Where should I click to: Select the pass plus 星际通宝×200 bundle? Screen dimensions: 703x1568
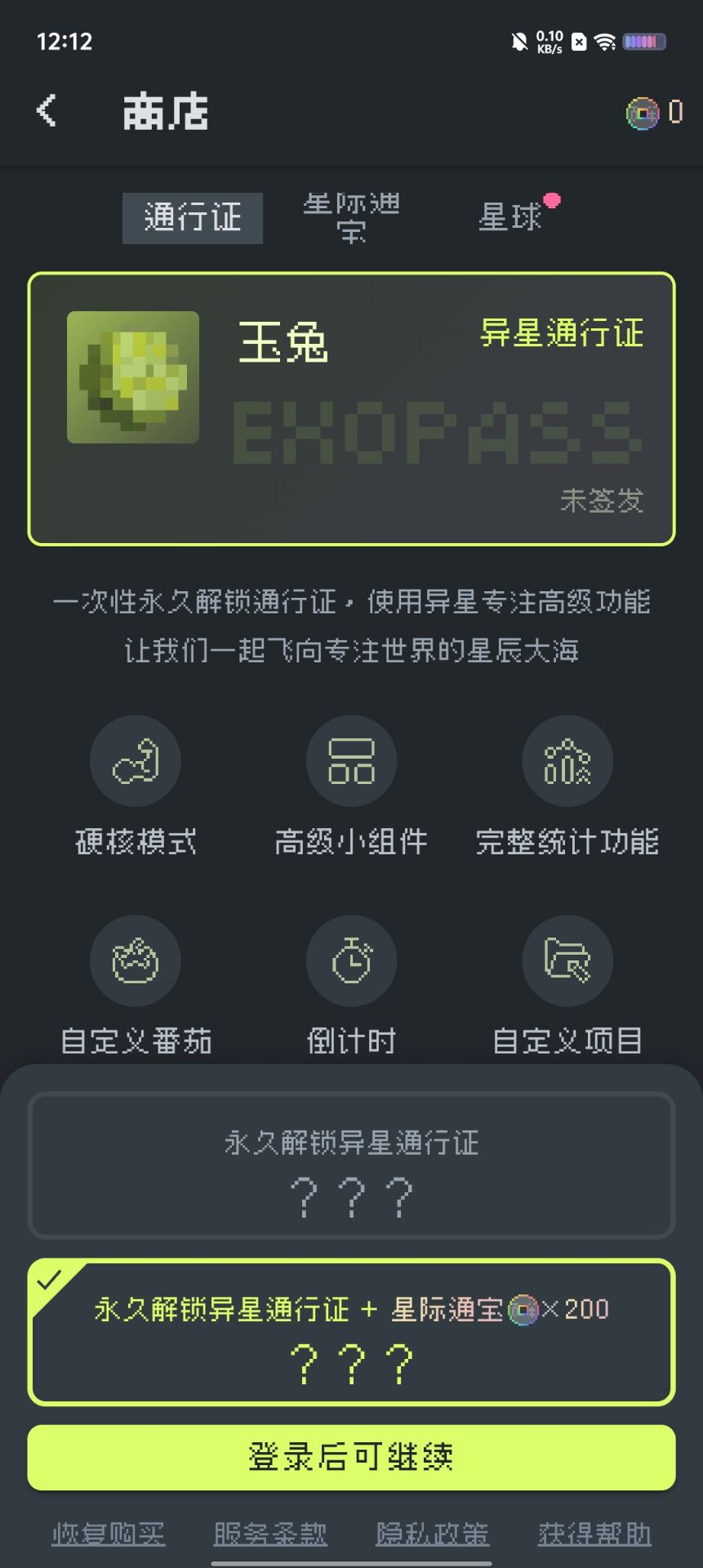coord(351,1332)
